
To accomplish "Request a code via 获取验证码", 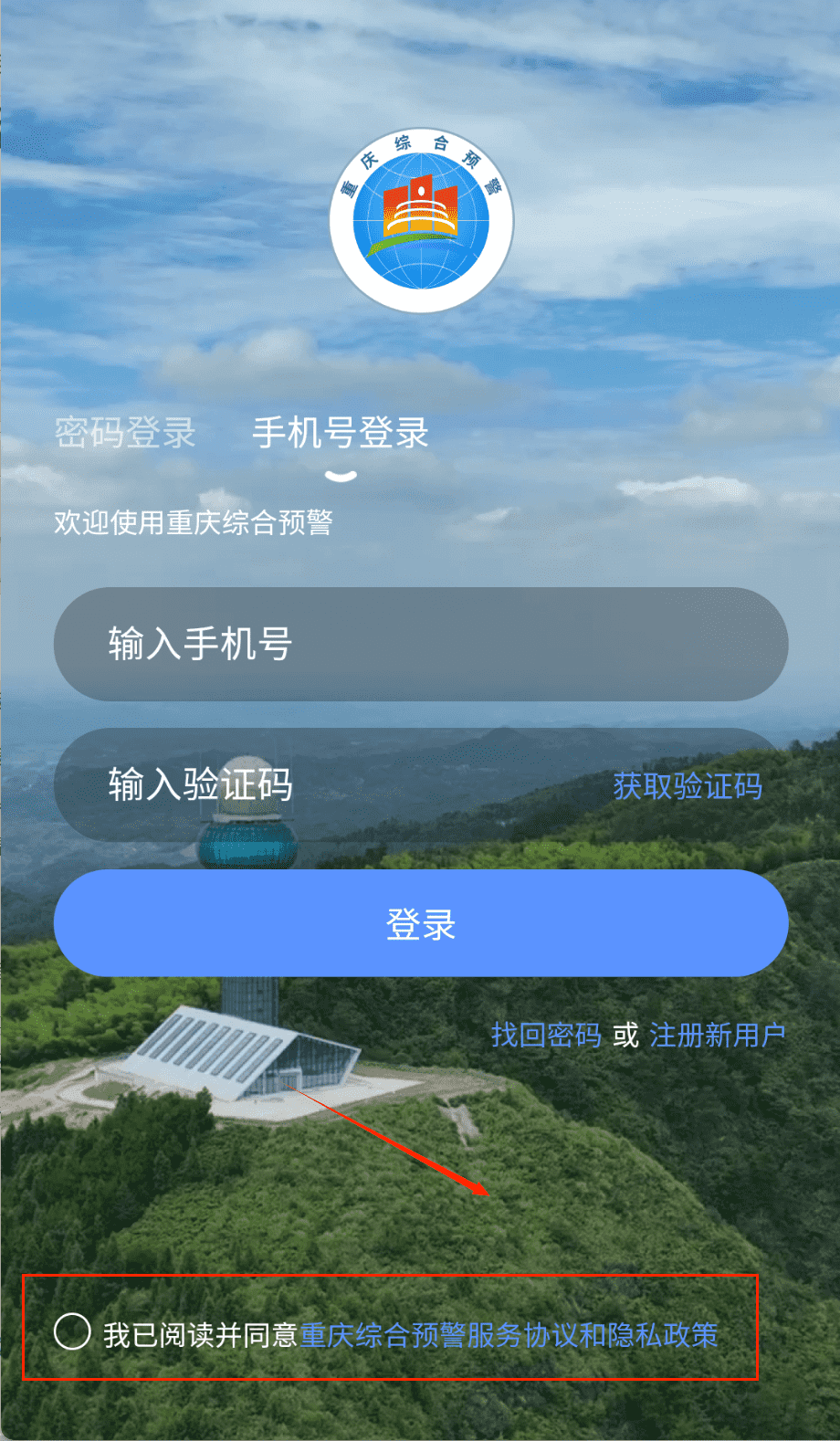I will [x=688, y=786].
